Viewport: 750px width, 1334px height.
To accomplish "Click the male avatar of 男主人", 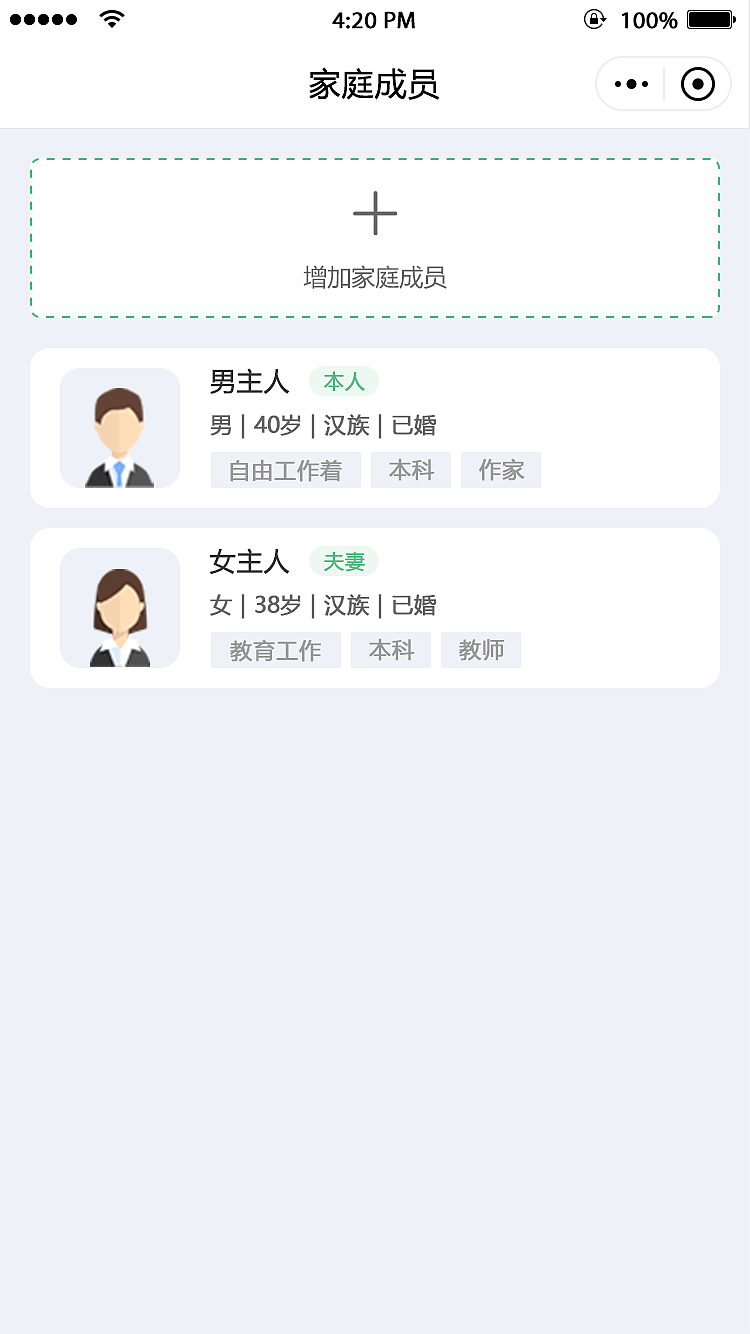I will tap(120, 428).
